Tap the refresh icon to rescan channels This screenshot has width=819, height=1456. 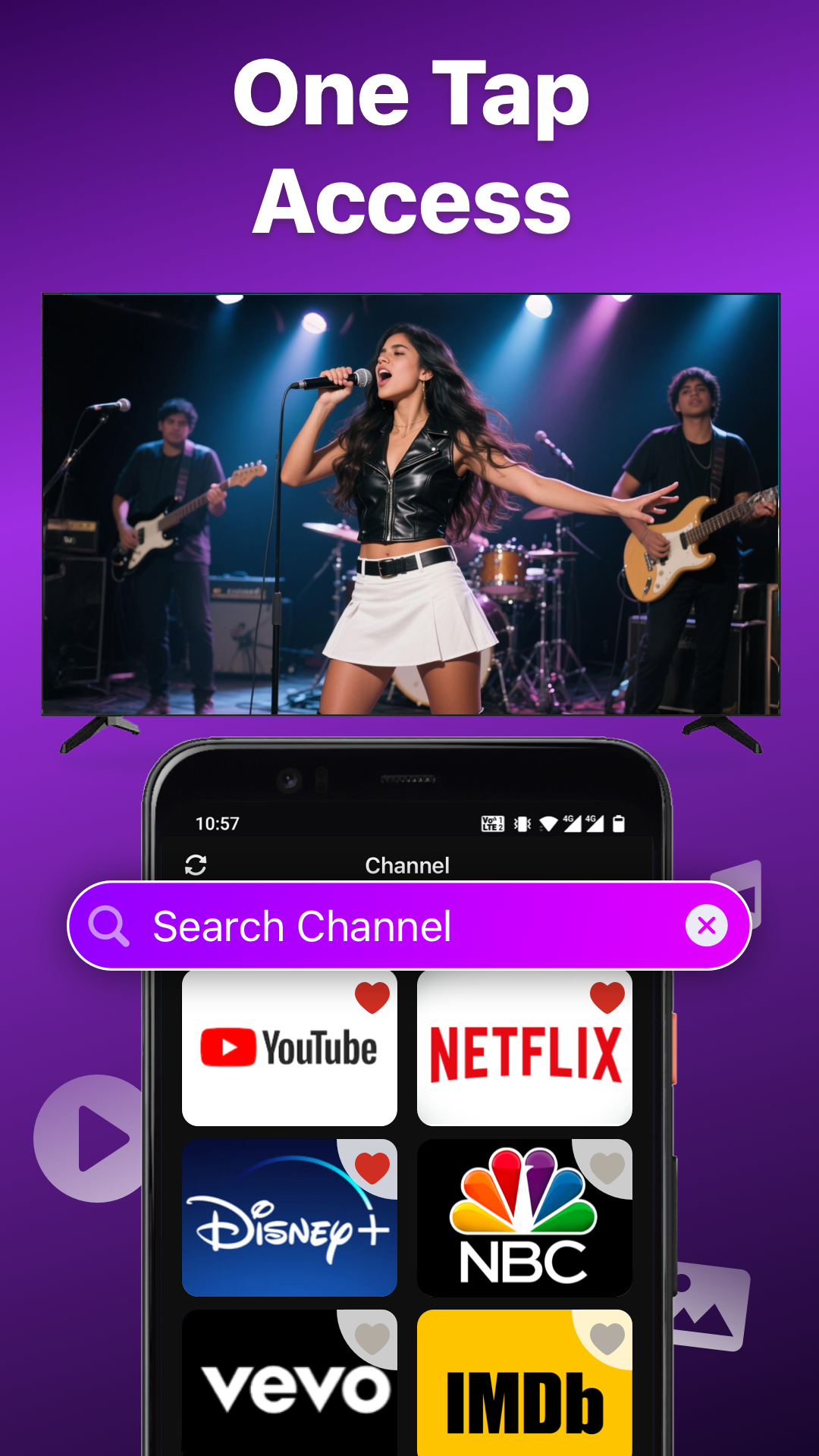click(x=196, y=865)
